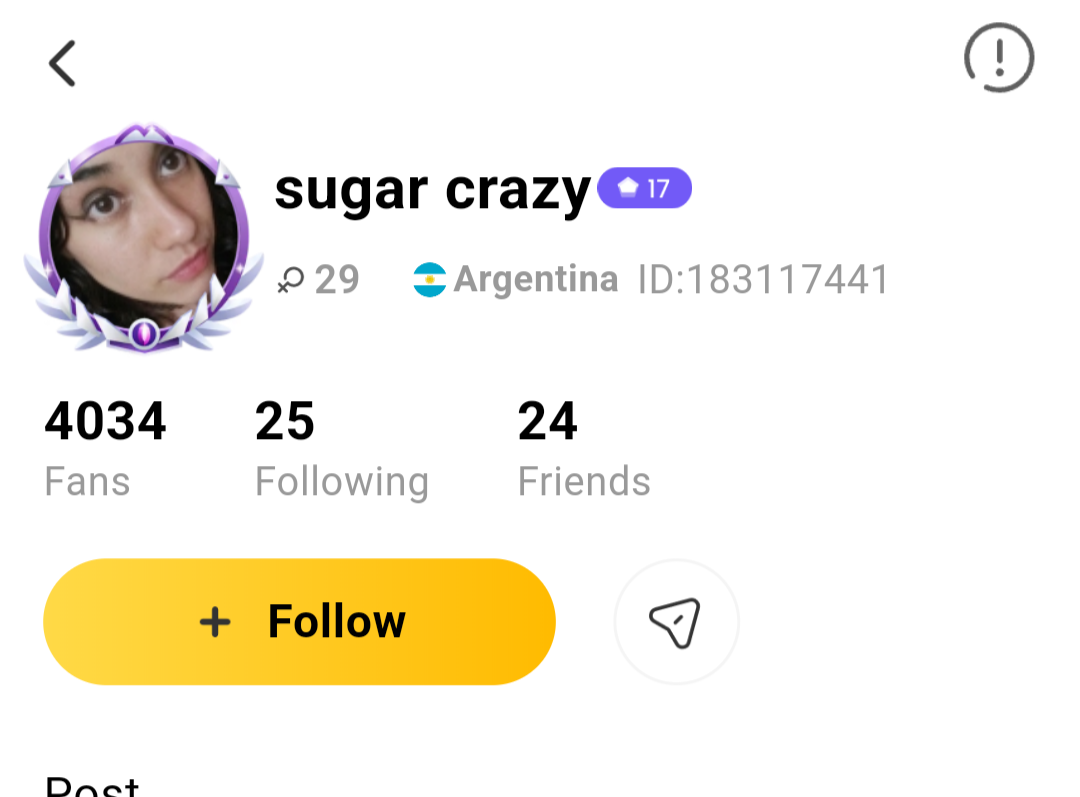Send a message via paper plane icon
Screen dimensions: 1080x797
pyautogui.click(x=676, y=622)
